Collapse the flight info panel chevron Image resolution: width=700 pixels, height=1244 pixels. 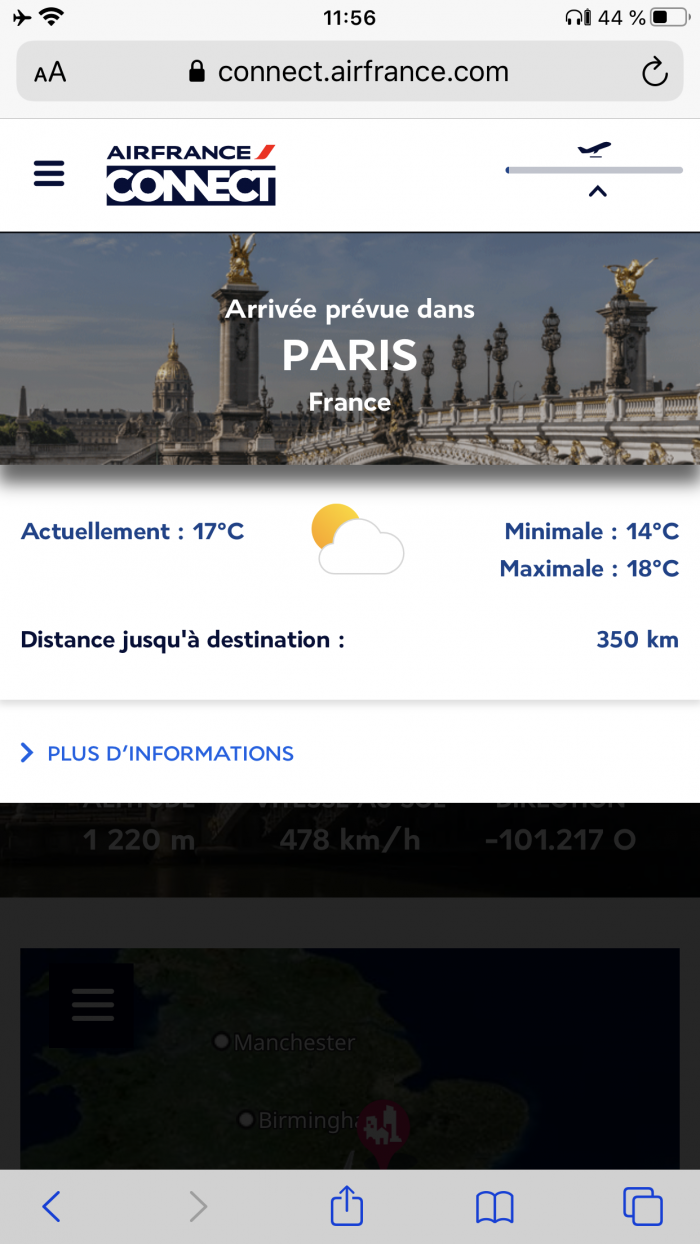(598, 192)
